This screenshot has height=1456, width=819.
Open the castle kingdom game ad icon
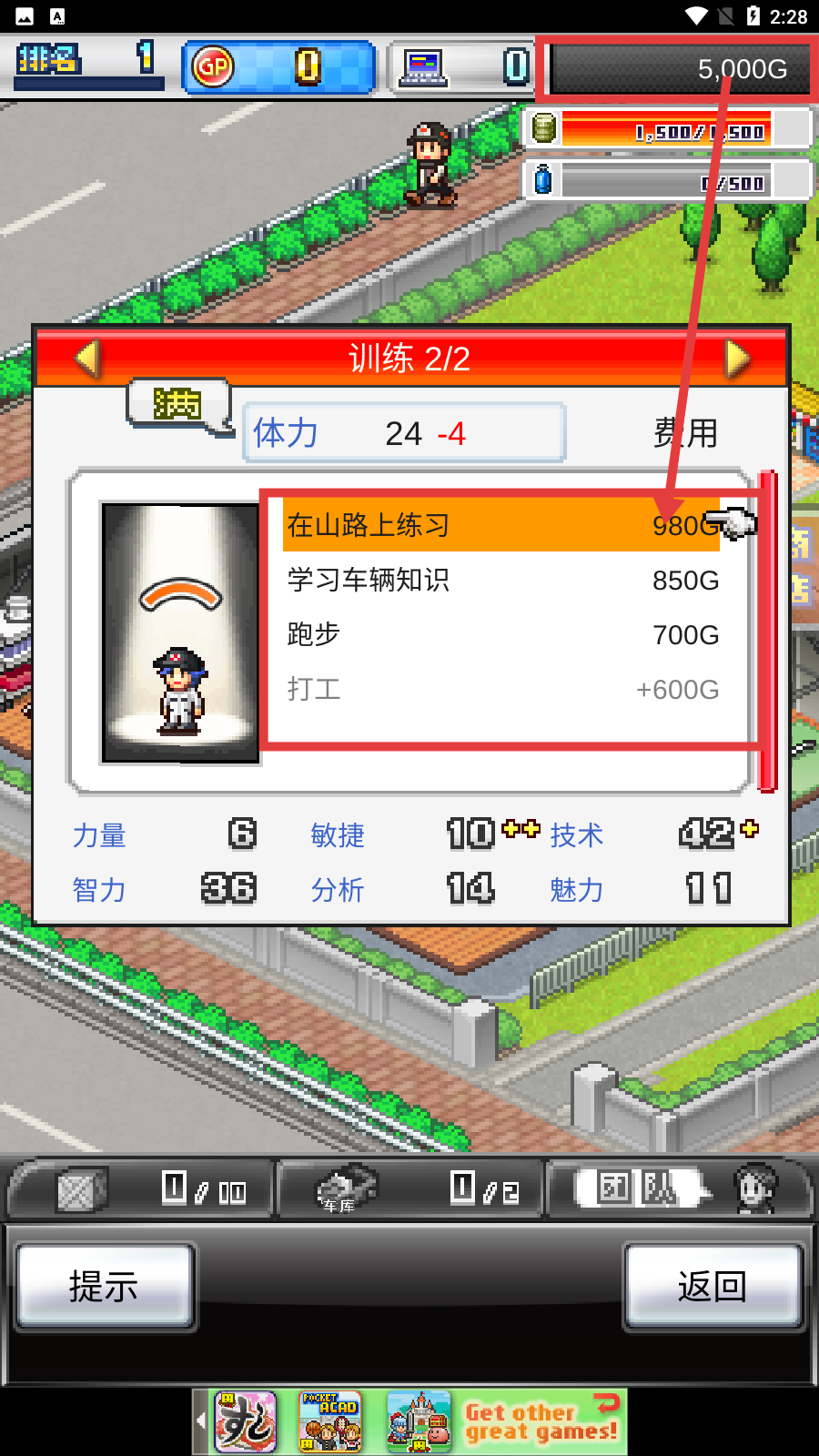pyautogui.click(x=418, y=1421)
